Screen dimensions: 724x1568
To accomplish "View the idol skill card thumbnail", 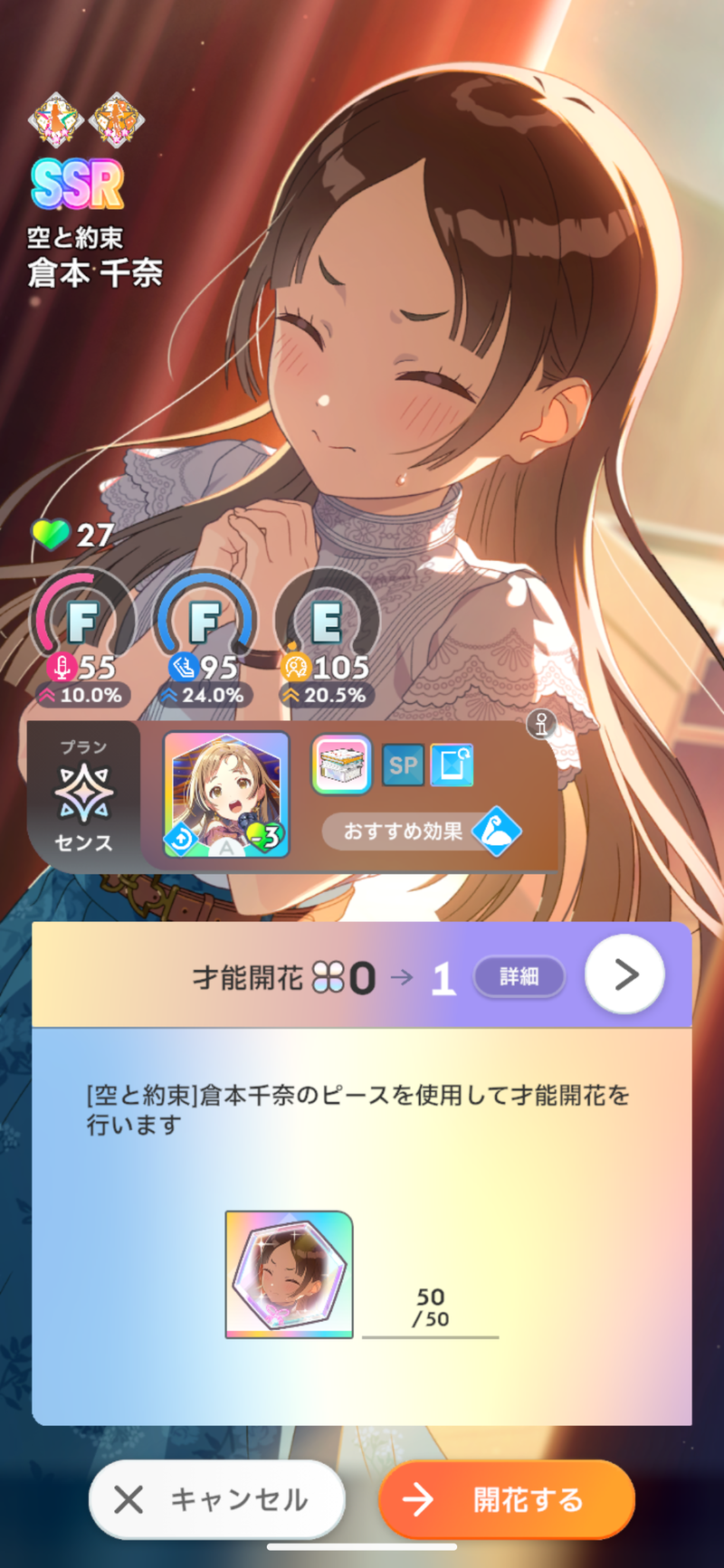I will (x=226, y=794).
